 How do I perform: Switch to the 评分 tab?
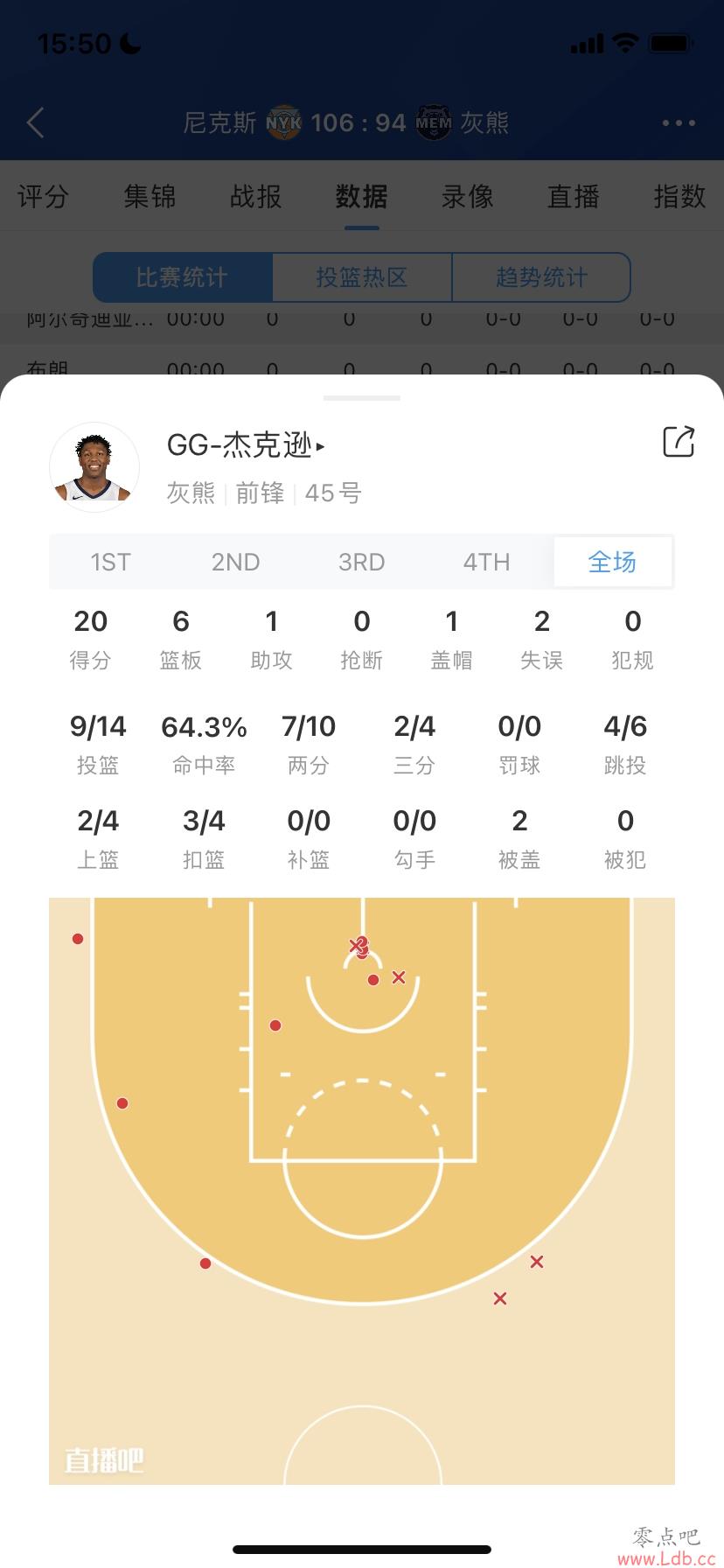[x=43, y=197]
